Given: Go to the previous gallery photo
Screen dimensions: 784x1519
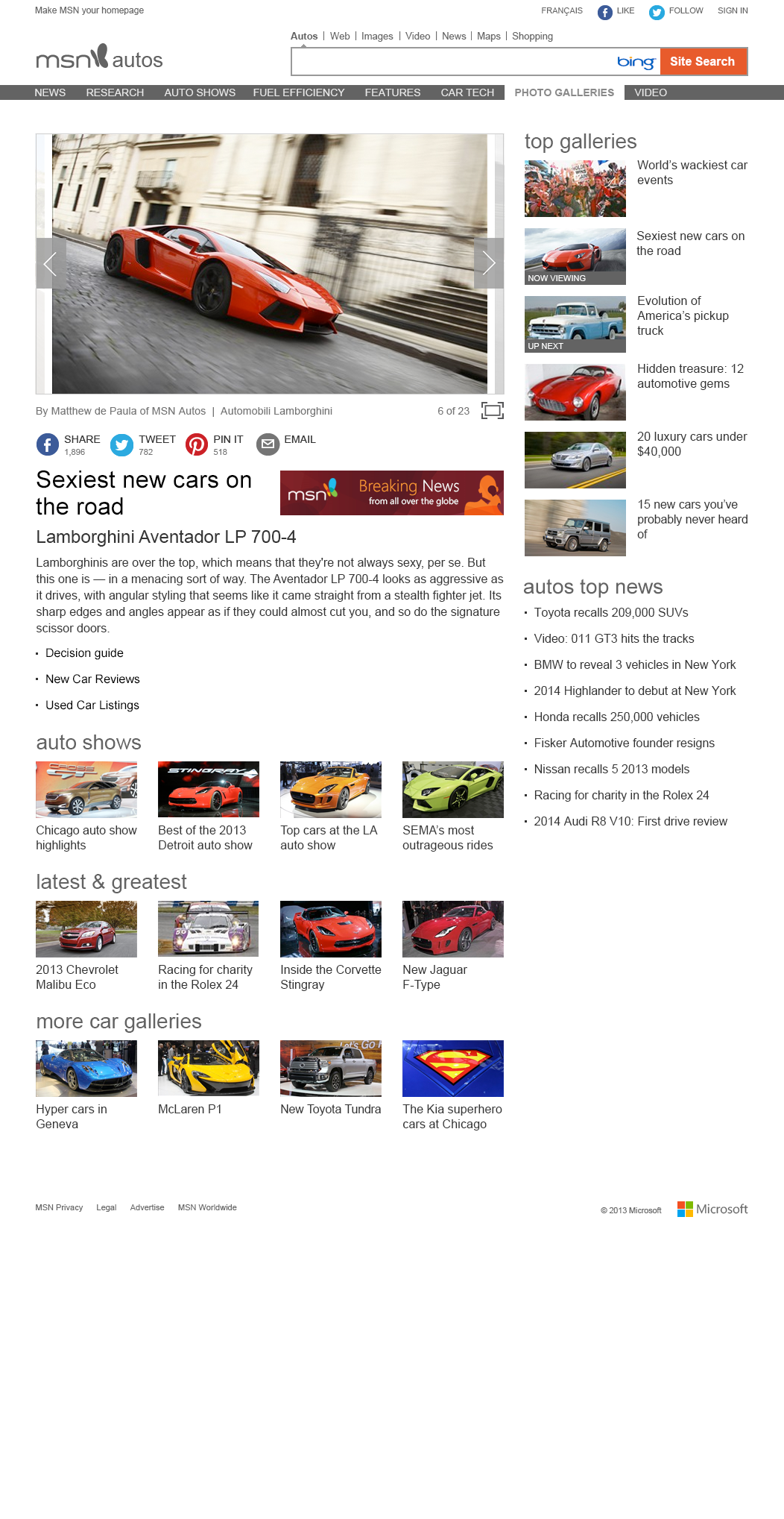Looking at the screenshot, I should click(51, 262).
